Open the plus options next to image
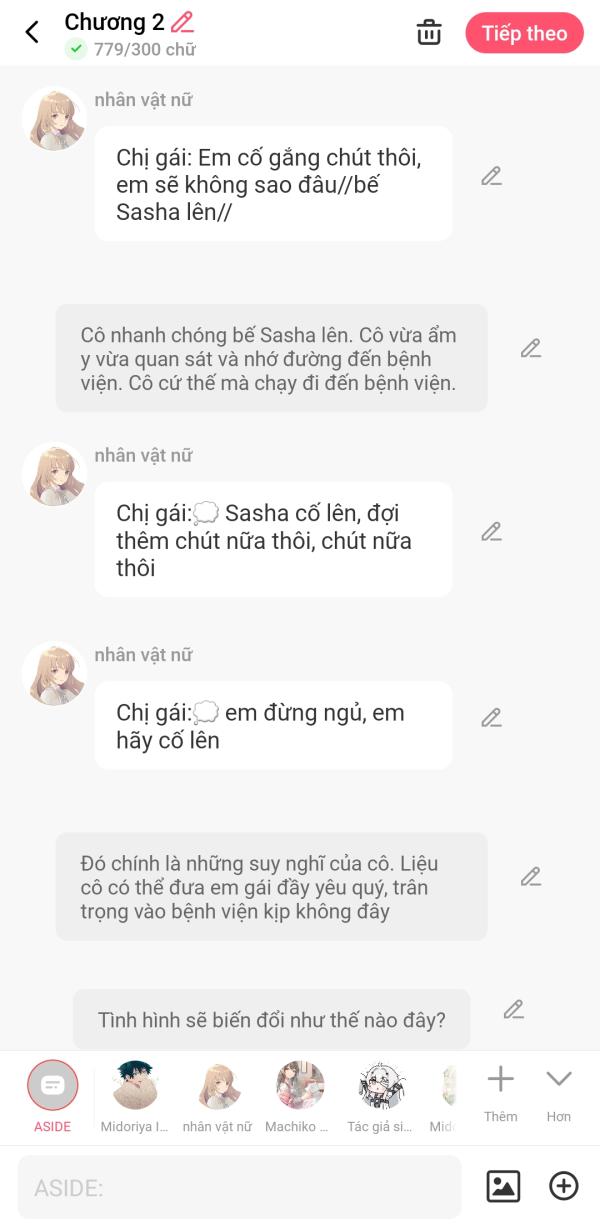600x1229 pixels. tap(564, 1186)
